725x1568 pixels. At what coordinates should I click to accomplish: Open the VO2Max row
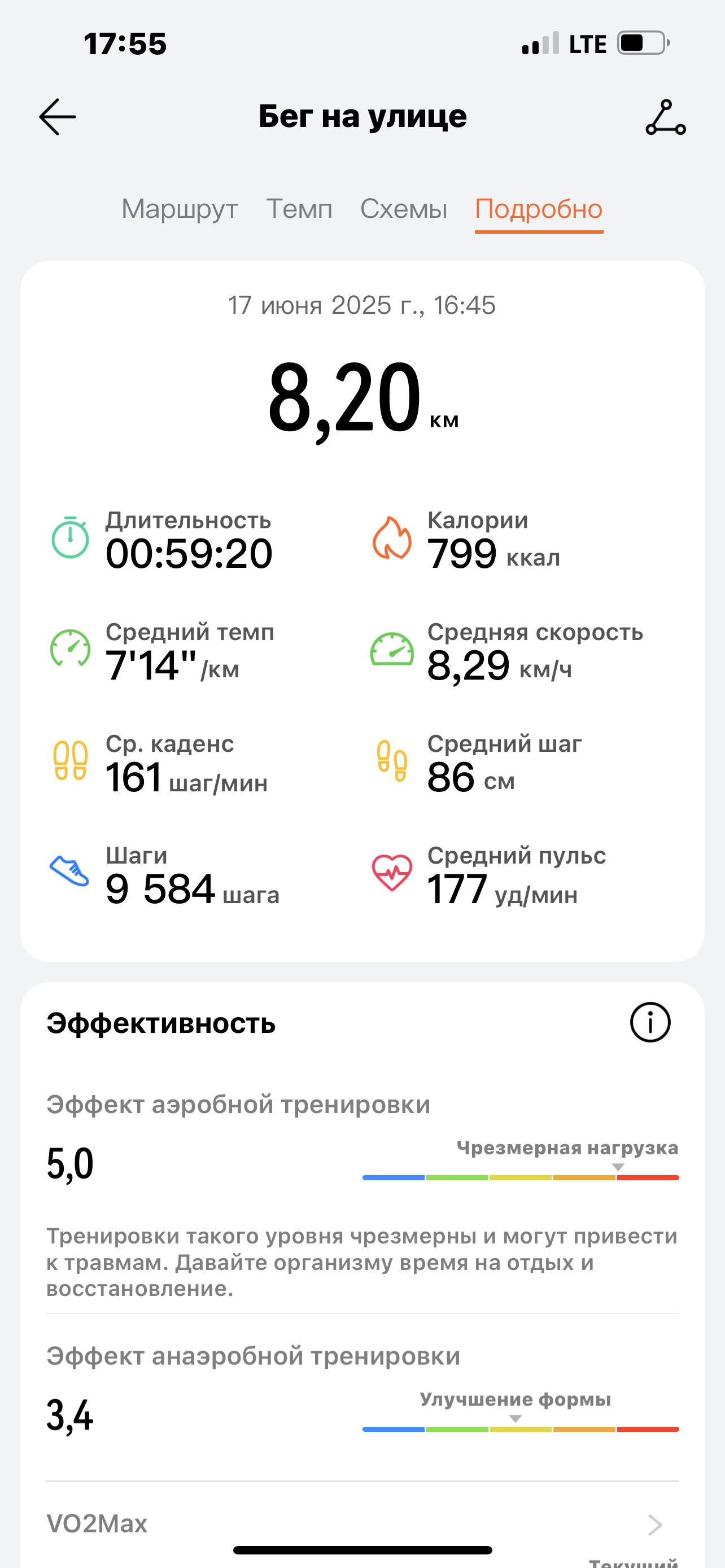pyautogui.click(x=362, y=1524)
